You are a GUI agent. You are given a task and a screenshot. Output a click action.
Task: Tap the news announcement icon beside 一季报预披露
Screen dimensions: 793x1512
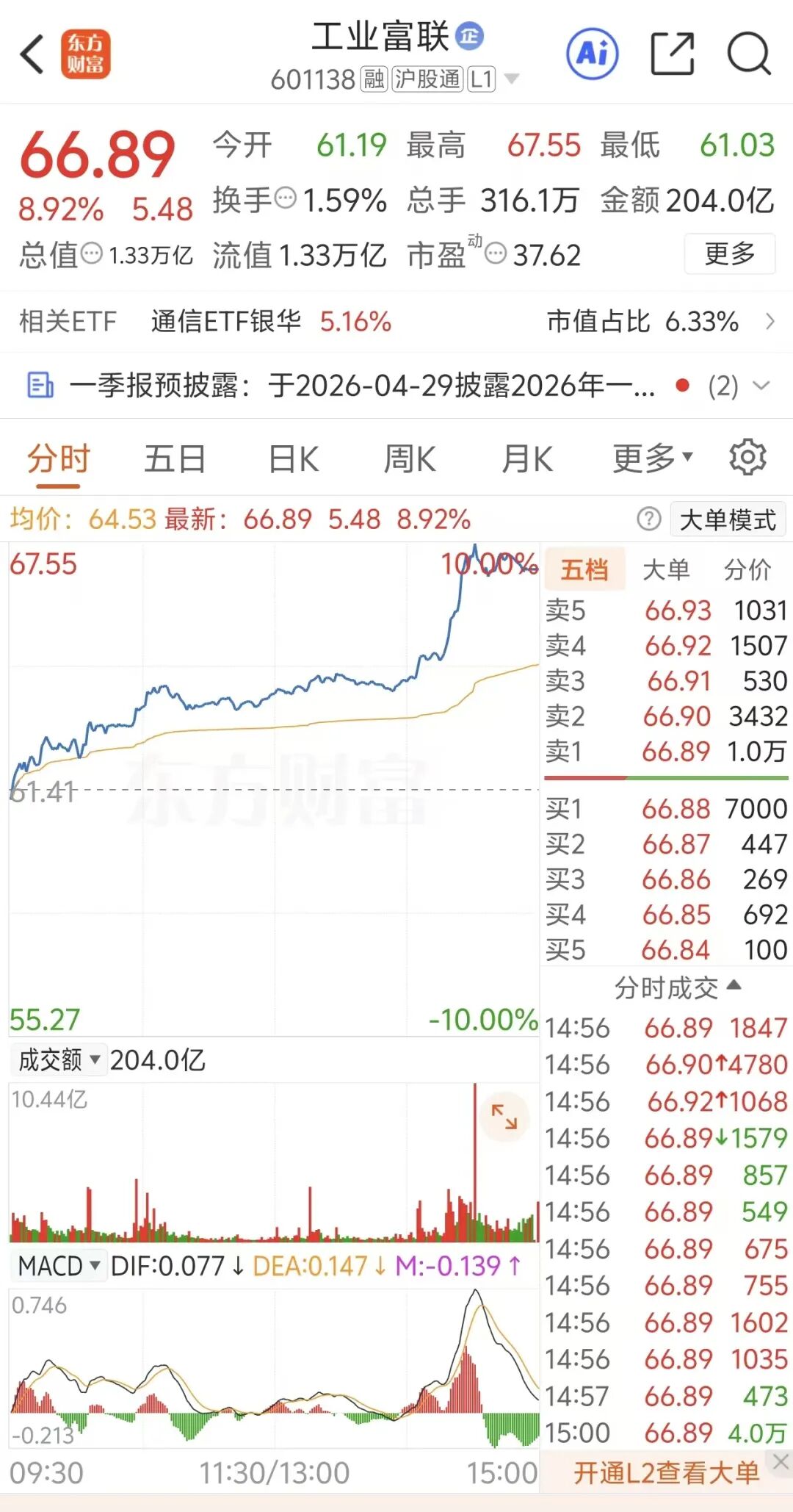point(38,385)
